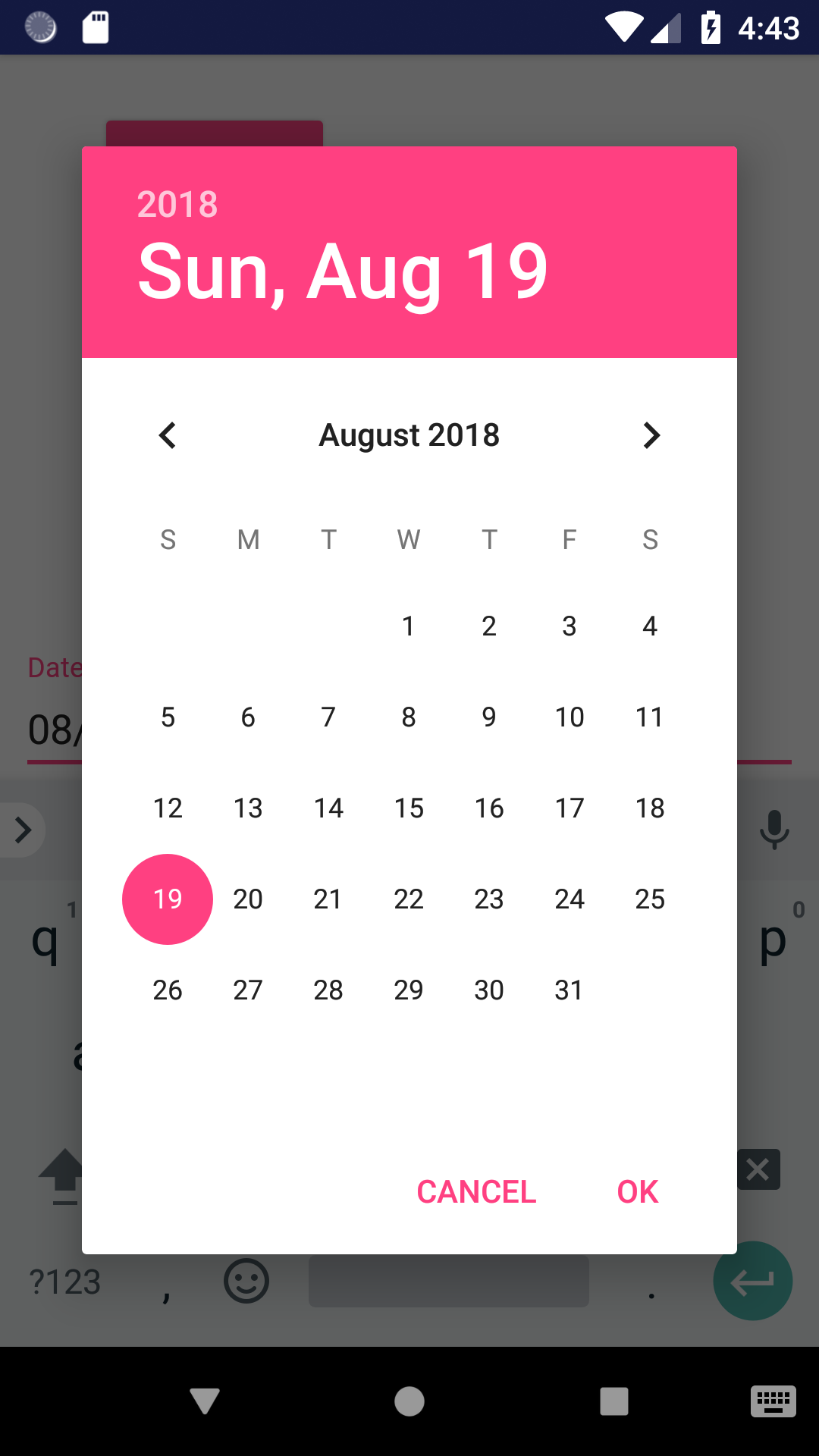The image size is (819, 1456).
Task: Pick August 15 in the calendar
Action: (409, 808)
